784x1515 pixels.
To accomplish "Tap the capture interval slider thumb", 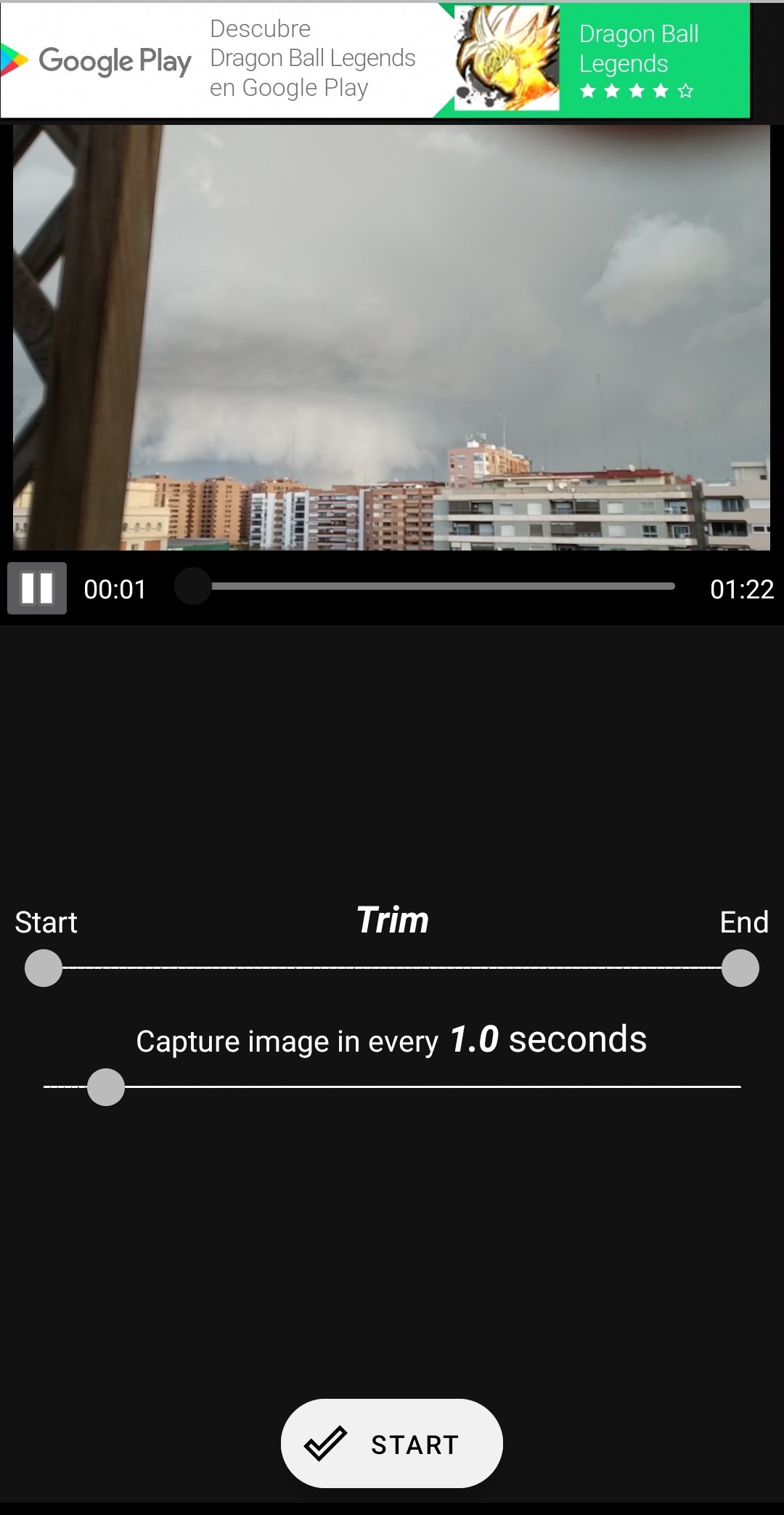I will (x=106, y=1087).
